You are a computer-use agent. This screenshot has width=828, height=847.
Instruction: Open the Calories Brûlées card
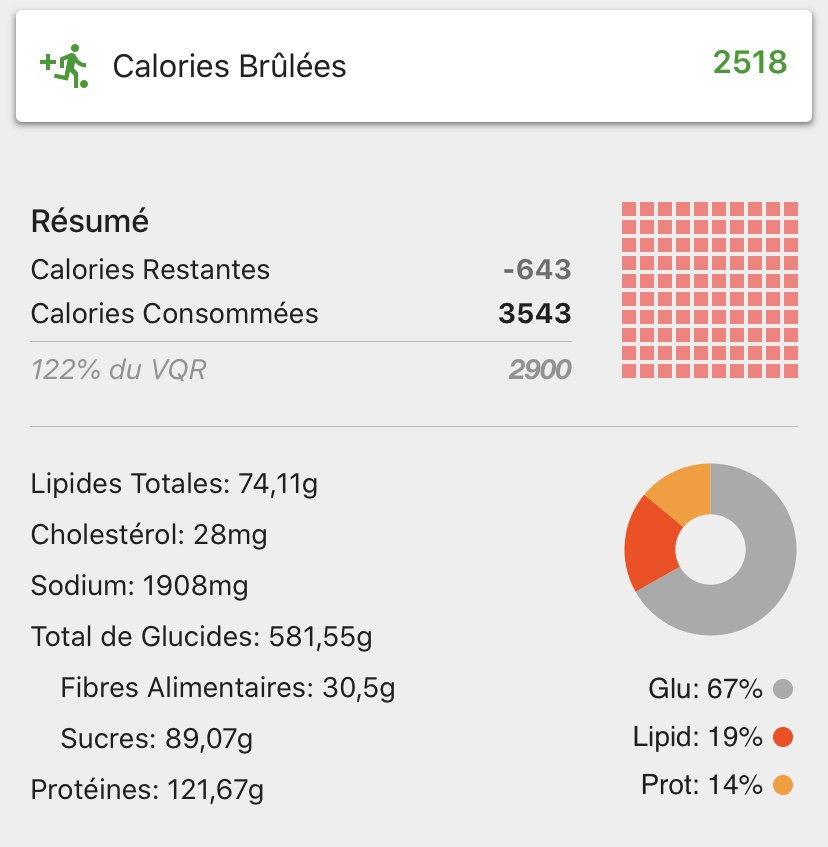413,66
